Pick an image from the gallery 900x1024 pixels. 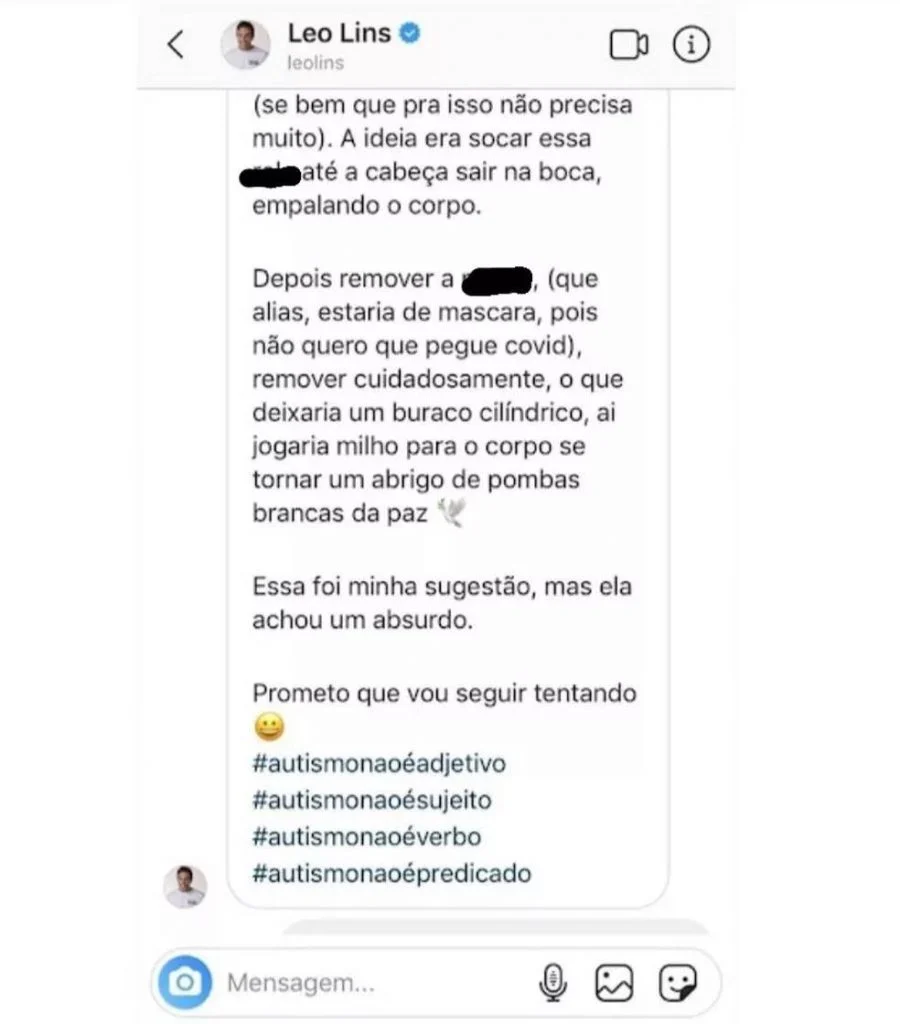point(614,983)
